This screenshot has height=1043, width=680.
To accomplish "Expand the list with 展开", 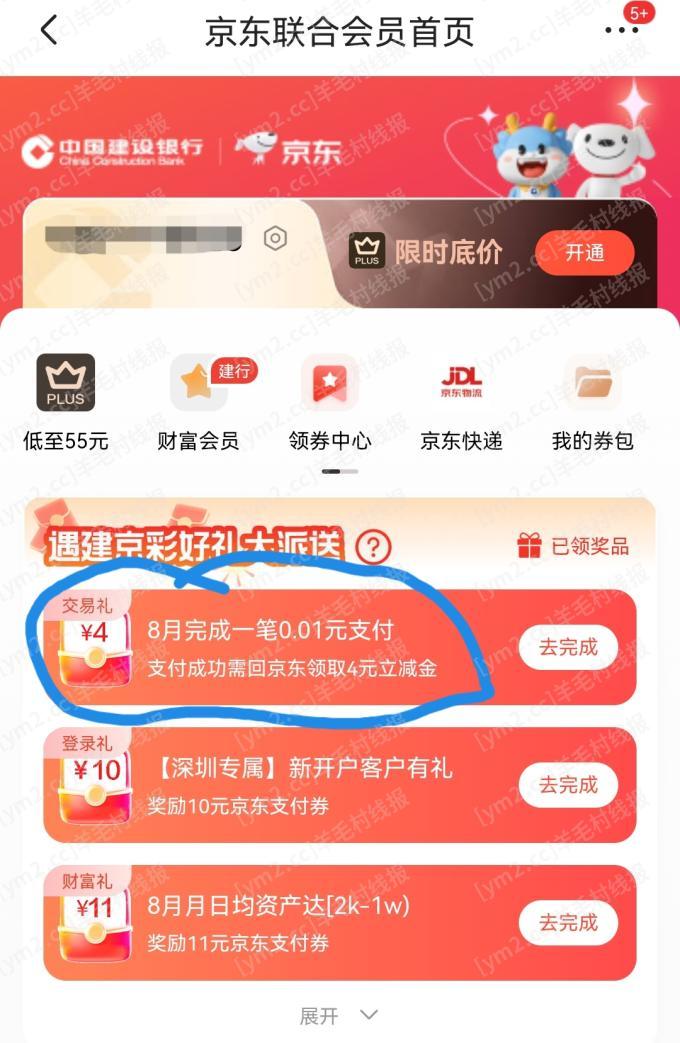I will pyautogui.click(x=339, y=1016).
